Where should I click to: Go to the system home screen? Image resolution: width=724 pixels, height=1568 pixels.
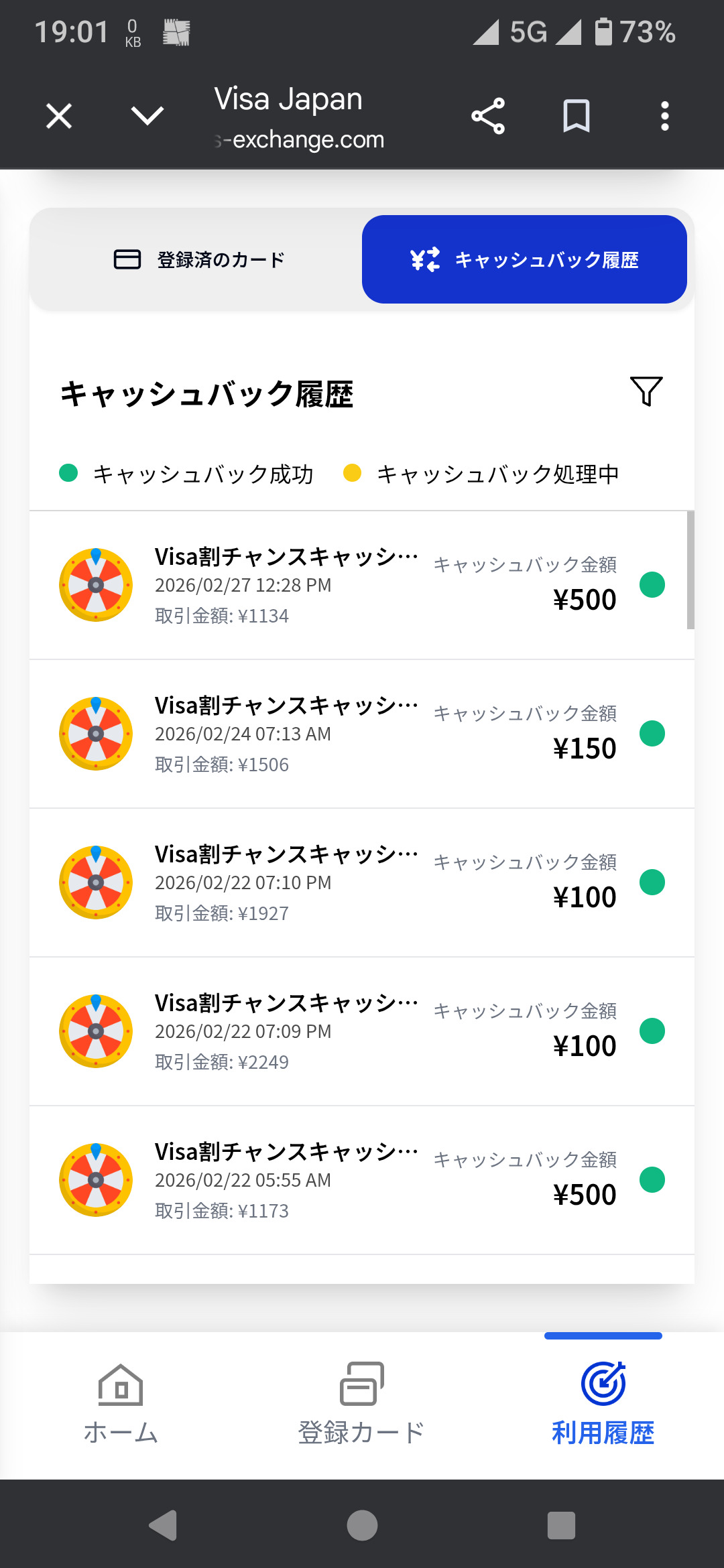click(362, 1526)
